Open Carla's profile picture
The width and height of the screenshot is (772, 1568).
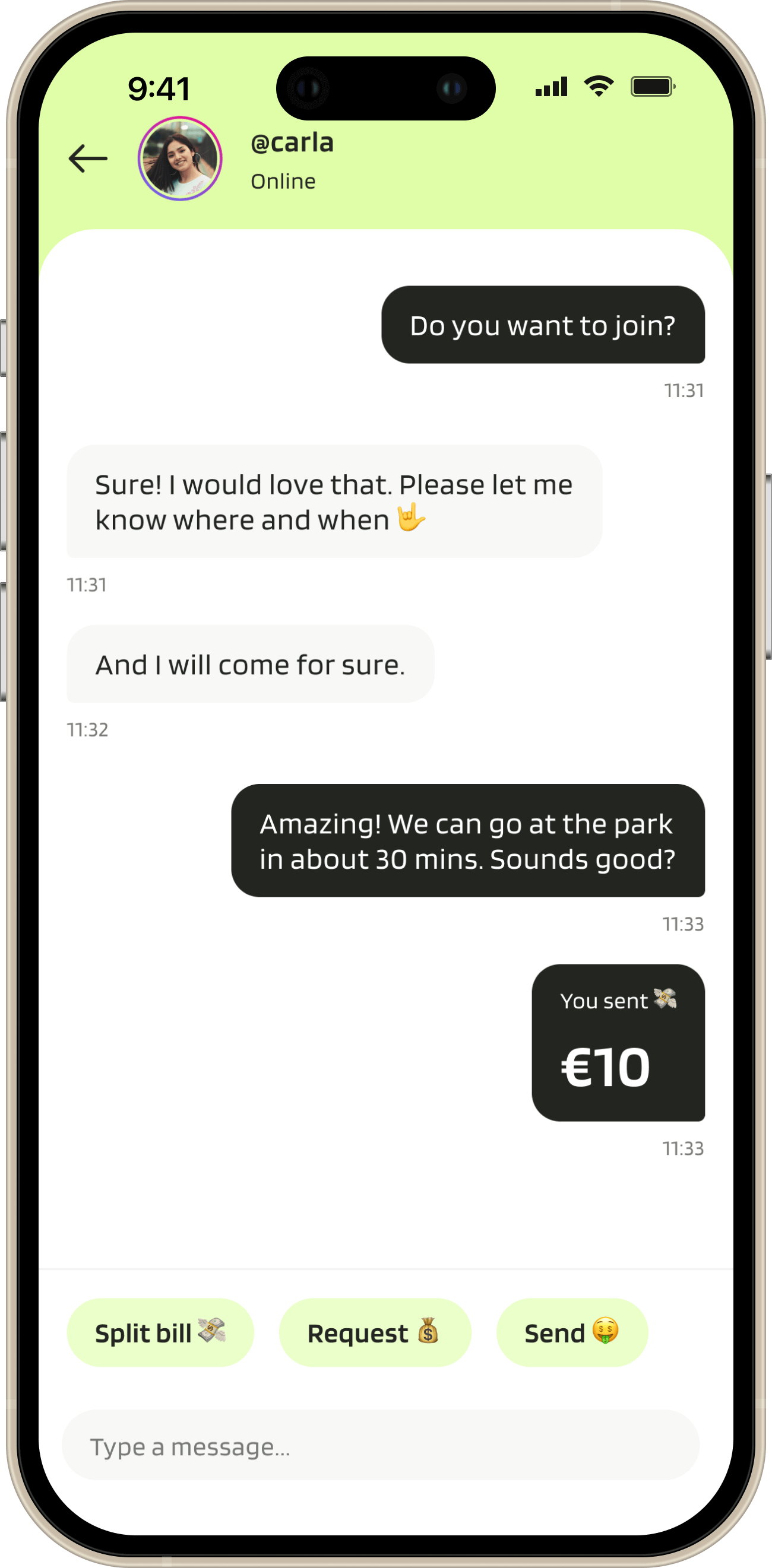(179, 159)
